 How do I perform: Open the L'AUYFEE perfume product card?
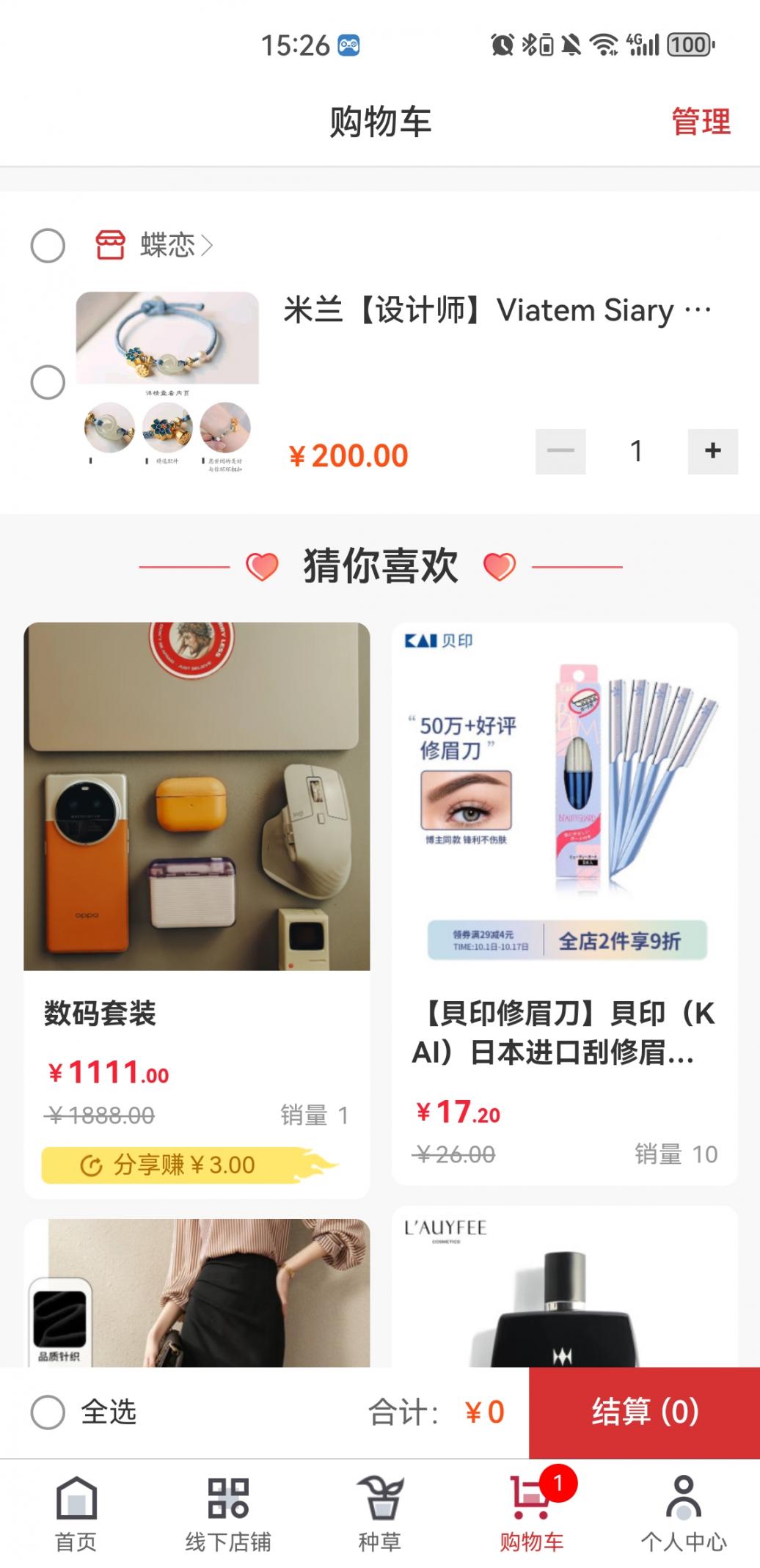564,1291
